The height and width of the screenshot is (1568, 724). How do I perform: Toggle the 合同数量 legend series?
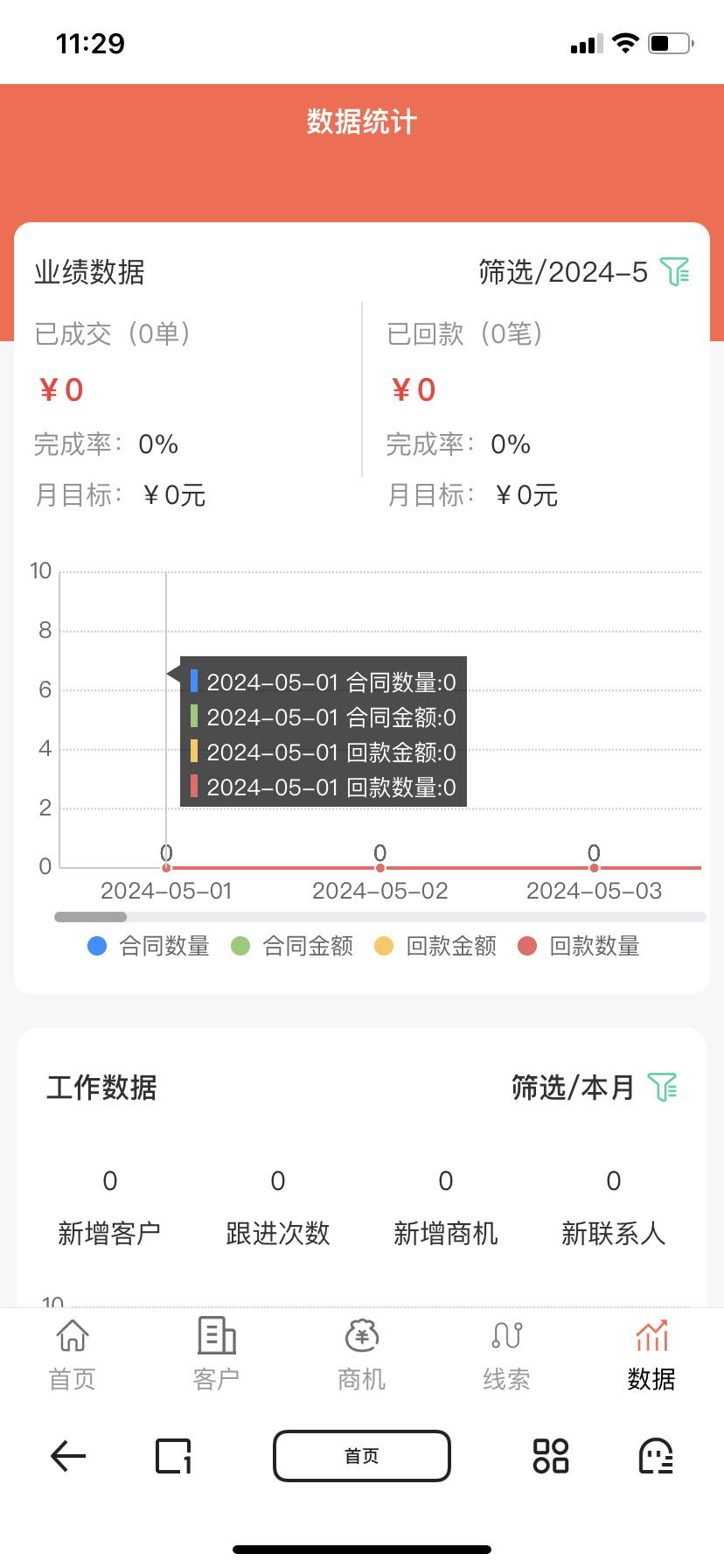coord(150,946)
